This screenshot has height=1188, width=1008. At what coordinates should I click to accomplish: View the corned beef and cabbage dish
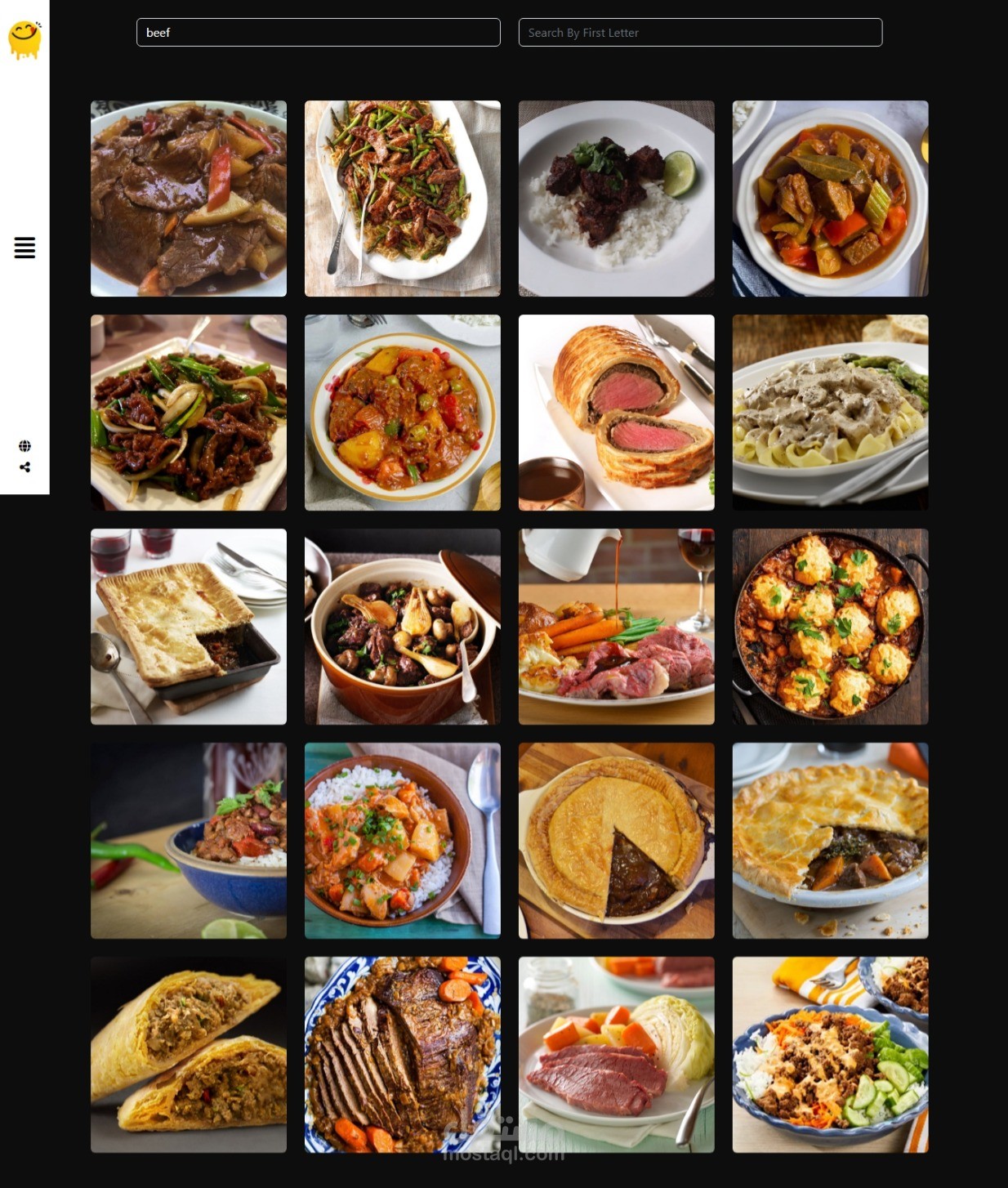(616, 1054)
